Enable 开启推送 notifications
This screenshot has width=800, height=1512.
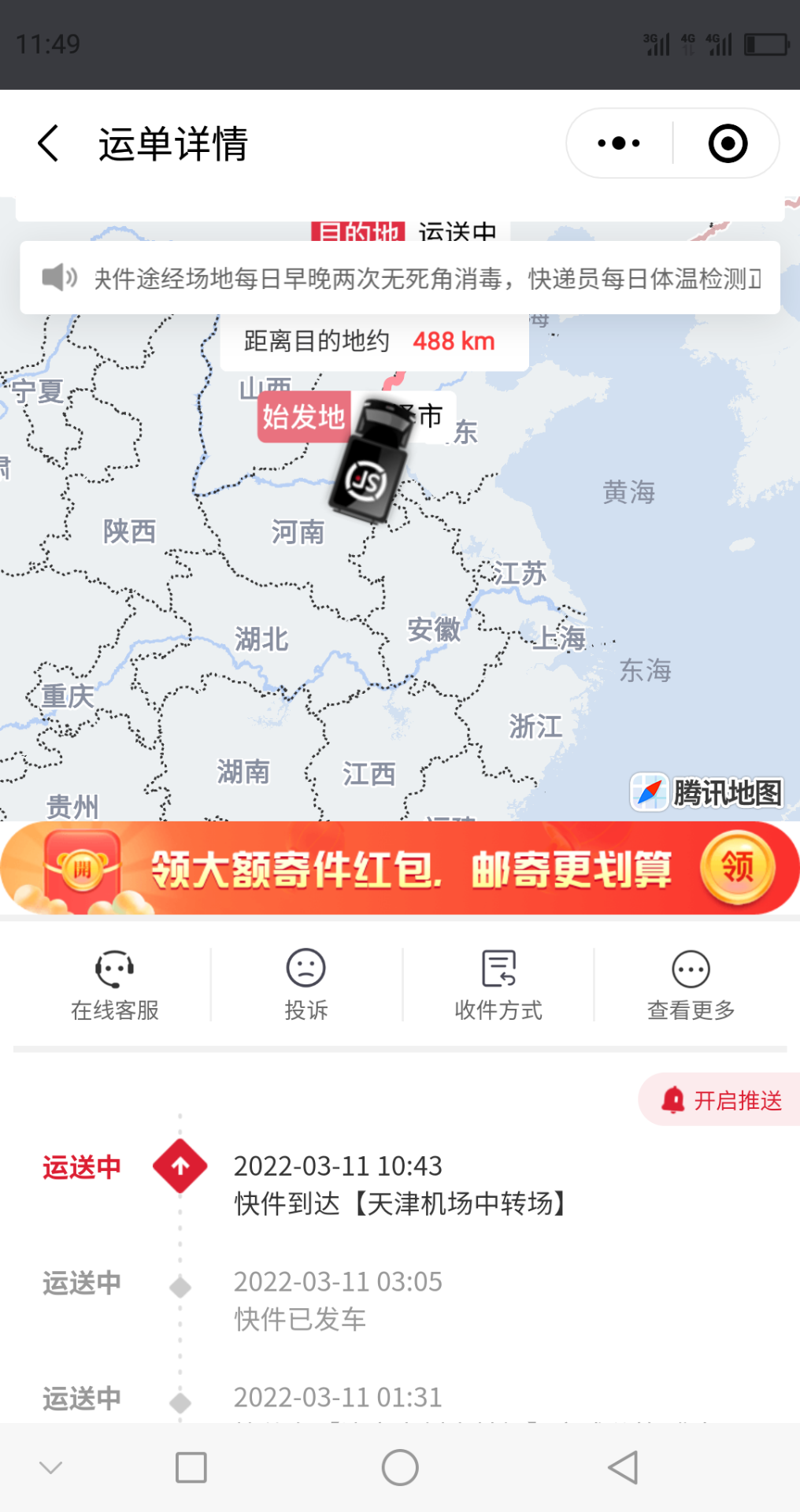(720, 1099)
